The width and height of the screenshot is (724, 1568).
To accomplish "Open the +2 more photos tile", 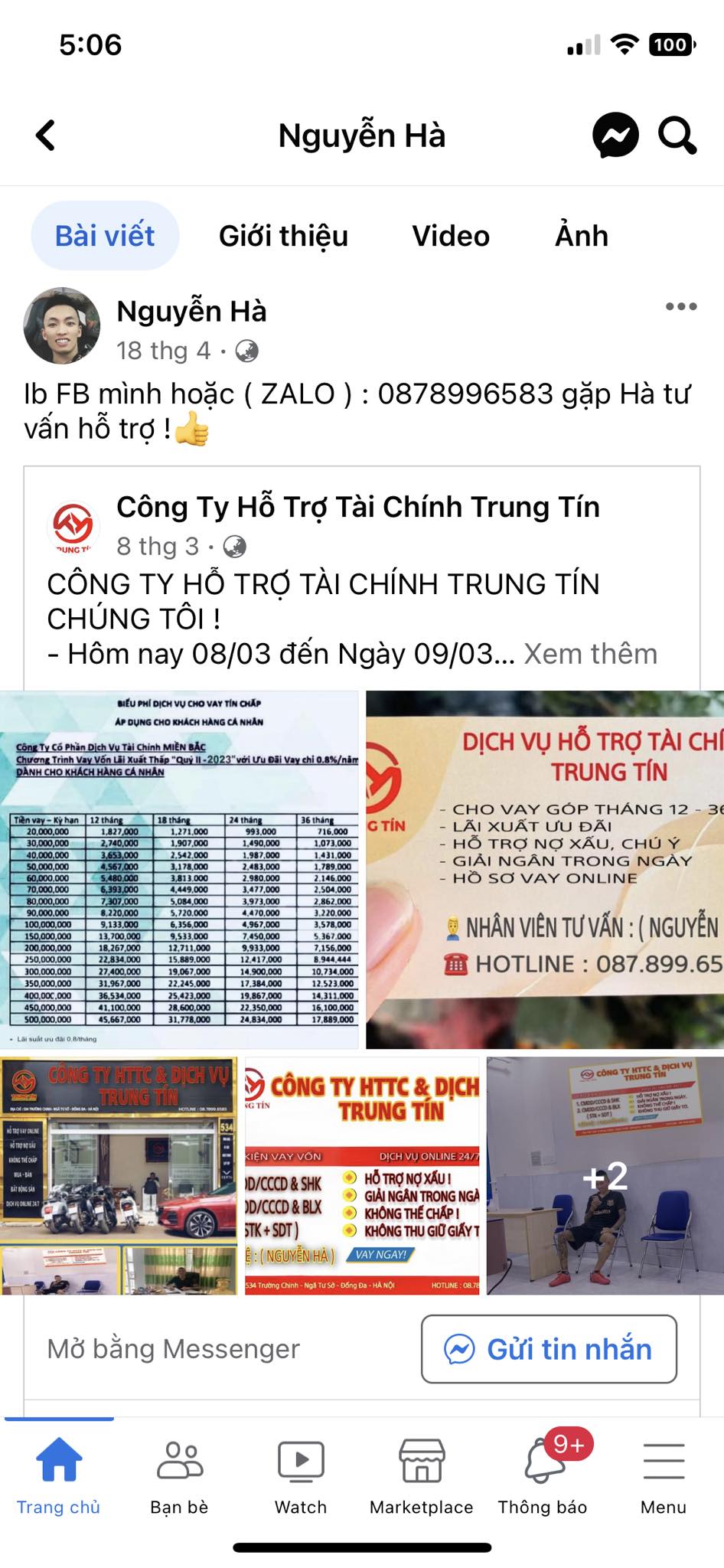I will click(x=605, y=1176).
